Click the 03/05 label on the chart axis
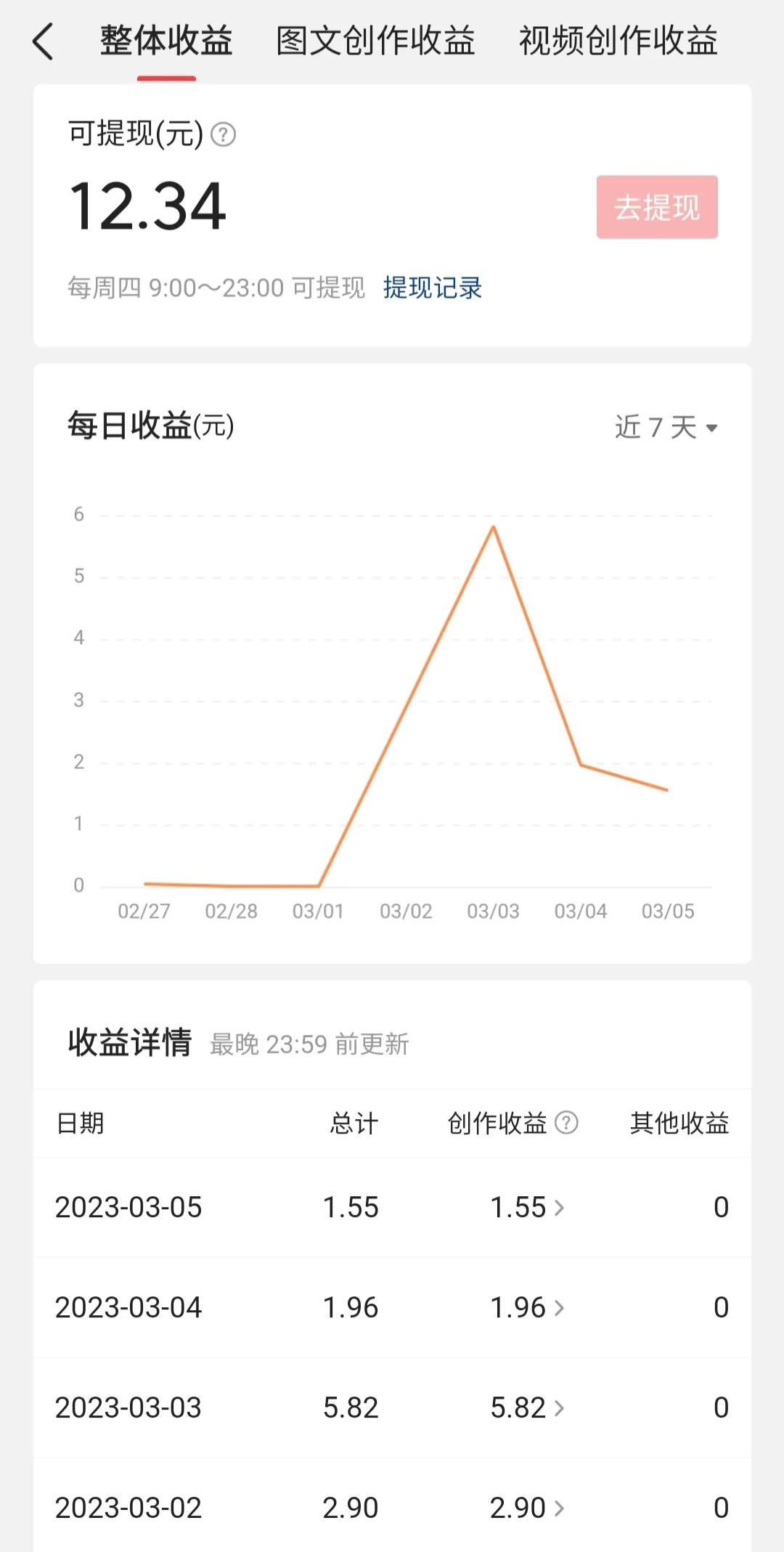This screenshot has height=1552, width=784. point(667,911)
